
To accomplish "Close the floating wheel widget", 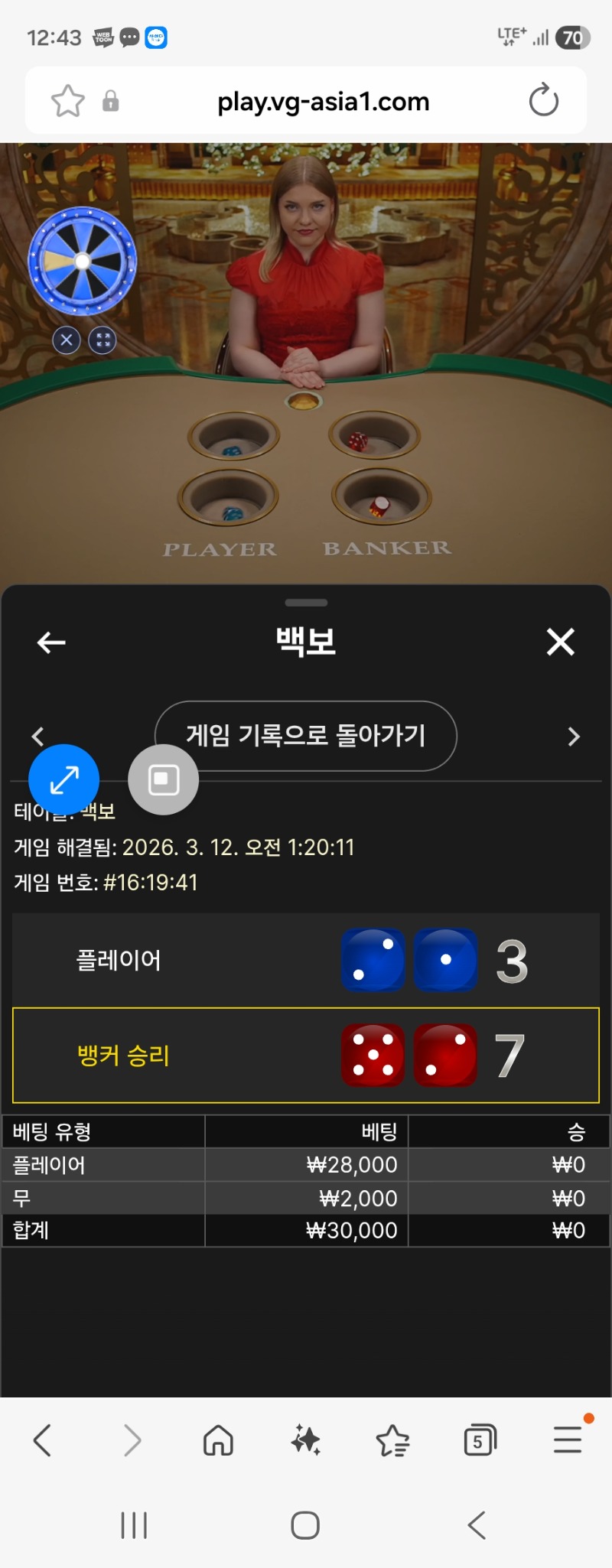I will (67, 340).
